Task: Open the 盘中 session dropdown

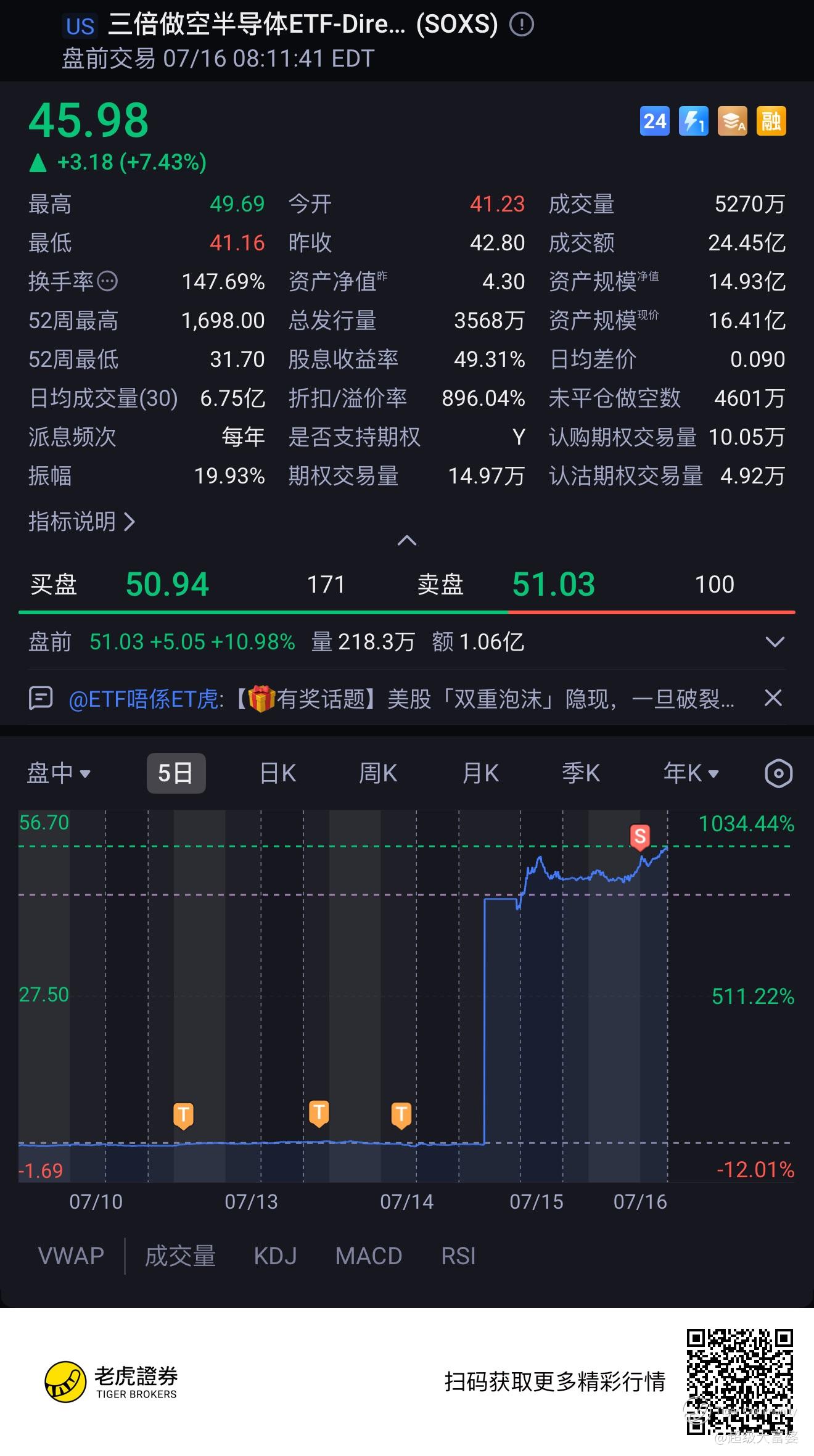Action: [x=59, y=773]
